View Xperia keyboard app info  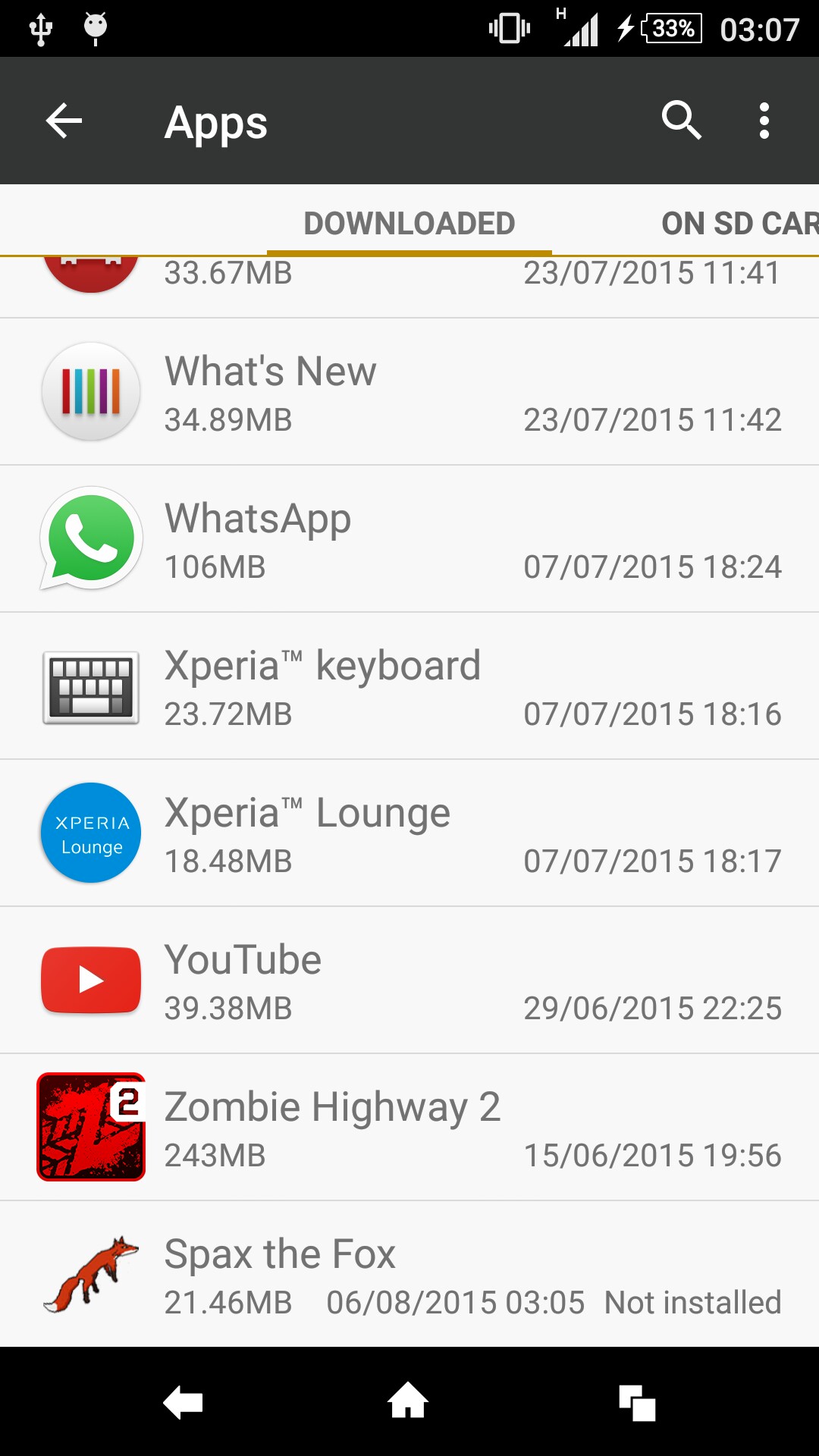[409, 686]
